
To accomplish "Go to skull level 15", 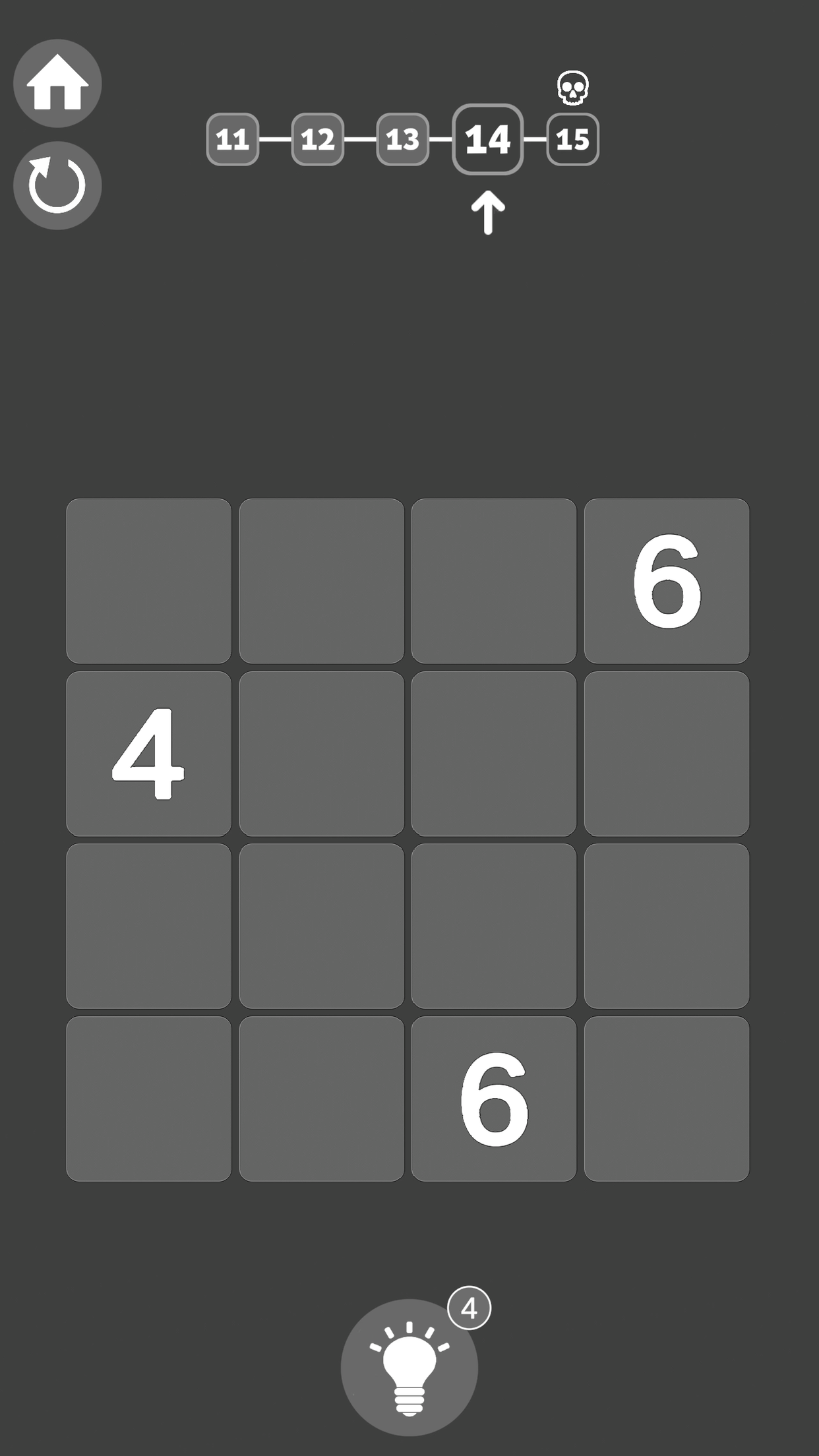I will [x=572, y=139].
